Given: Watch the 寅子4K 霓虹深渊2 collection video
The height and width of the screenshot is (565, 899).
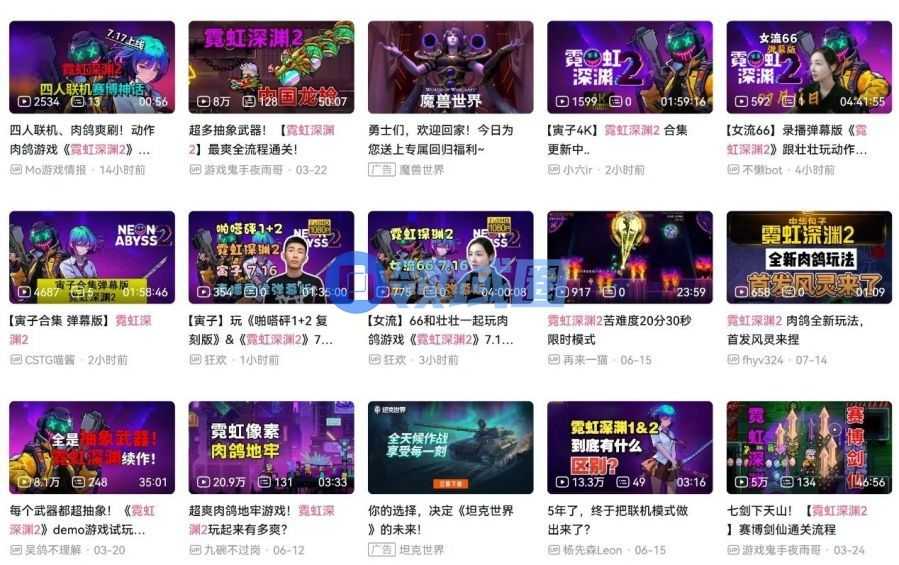Looking at the screenshot, I should click(629, 67).
